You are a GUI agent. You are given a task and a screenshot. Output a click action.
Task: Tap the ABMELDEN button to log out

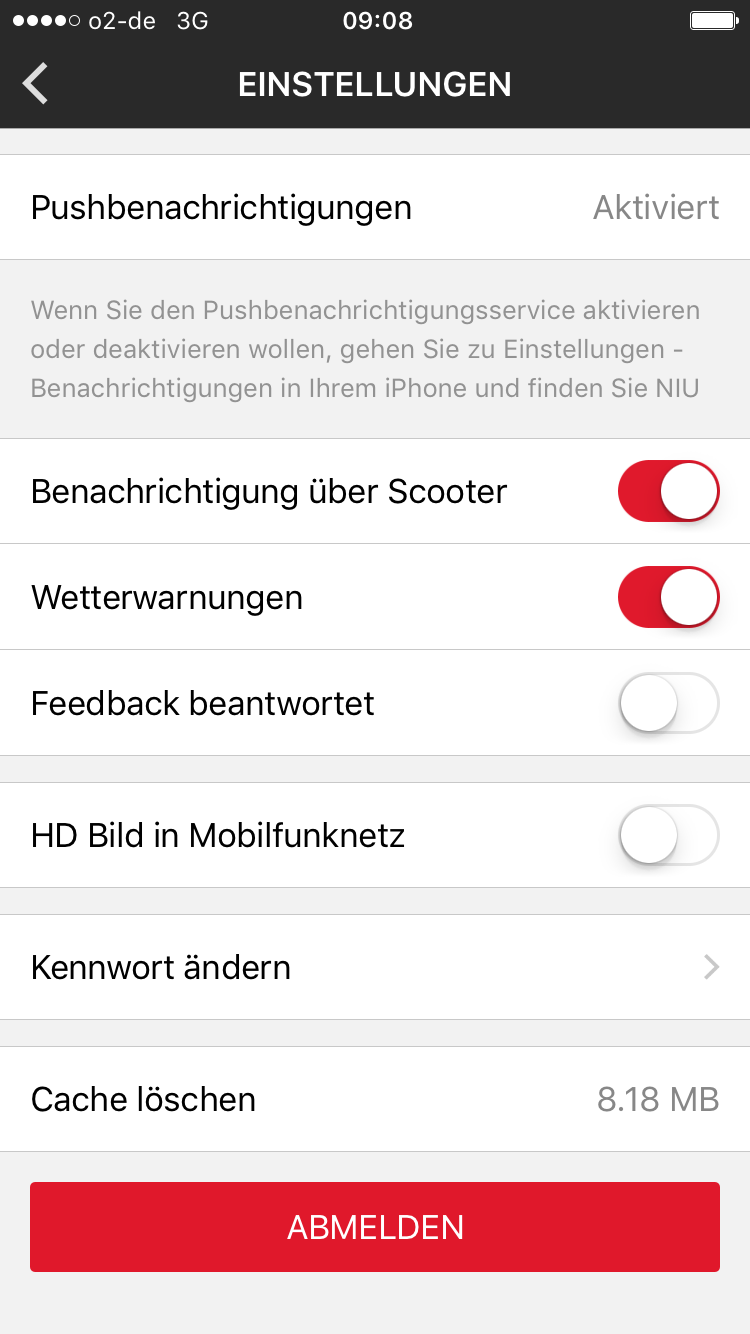pyautogui.click(x=375, y=1227)
